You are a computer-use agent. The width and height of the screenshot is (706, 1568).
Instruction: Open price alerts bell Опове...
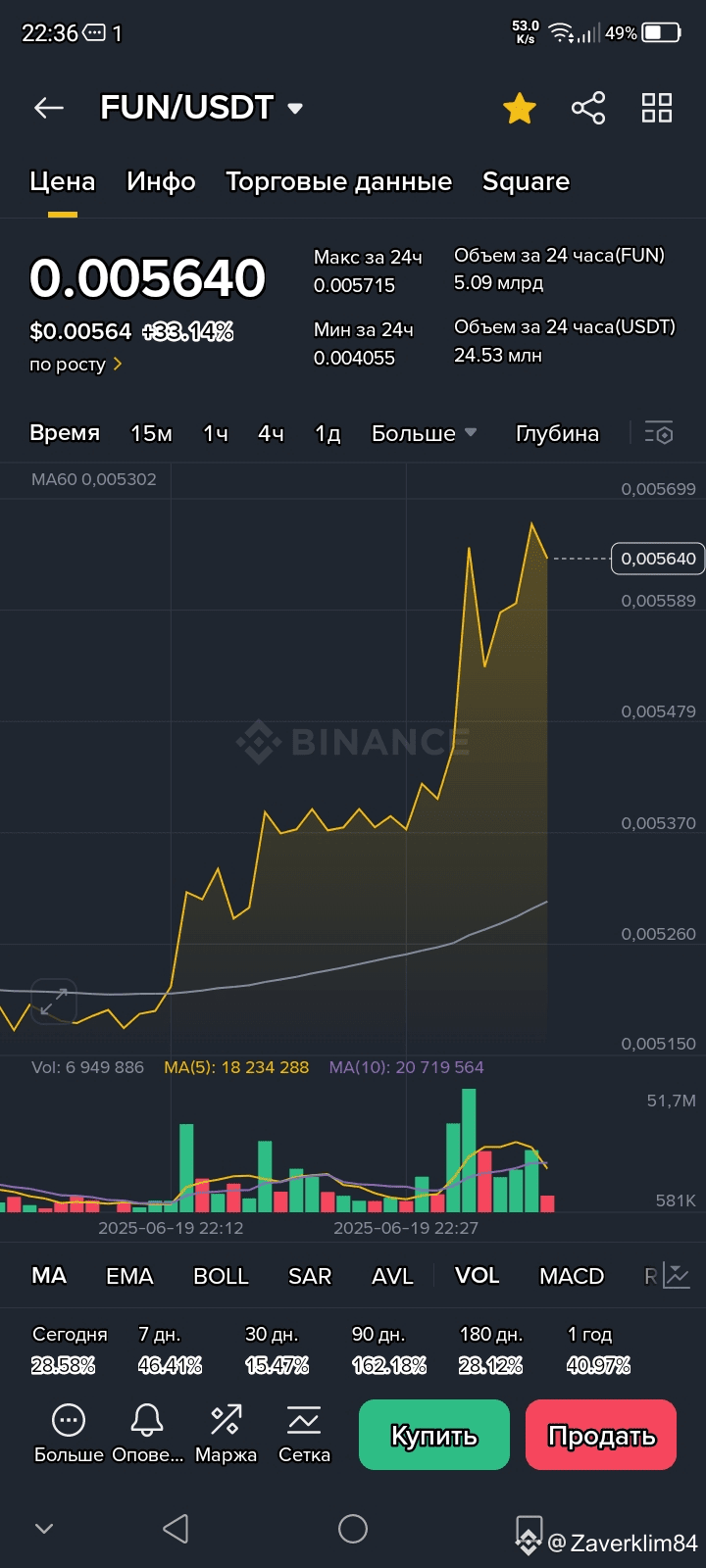click(147, 1434)
